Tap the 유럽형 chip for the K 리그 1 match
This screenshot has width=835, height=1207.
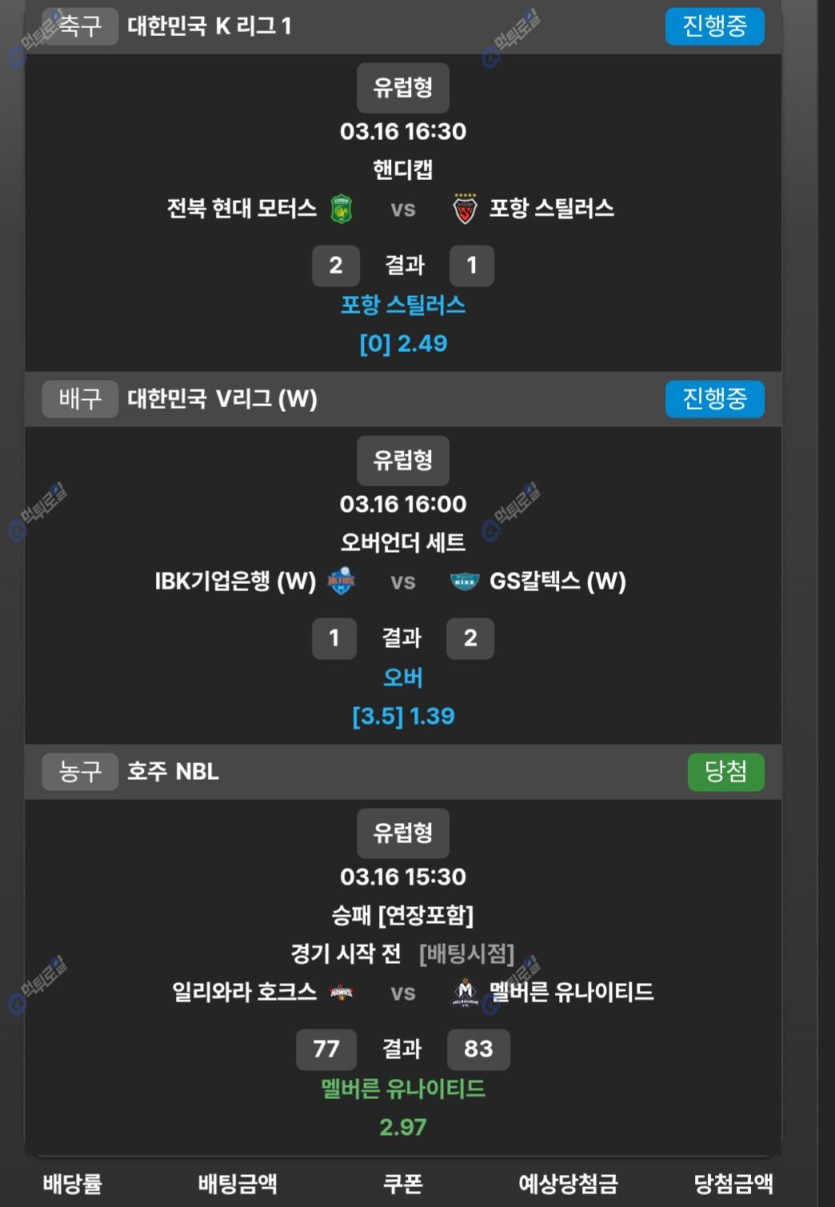[x=403, y=88]
